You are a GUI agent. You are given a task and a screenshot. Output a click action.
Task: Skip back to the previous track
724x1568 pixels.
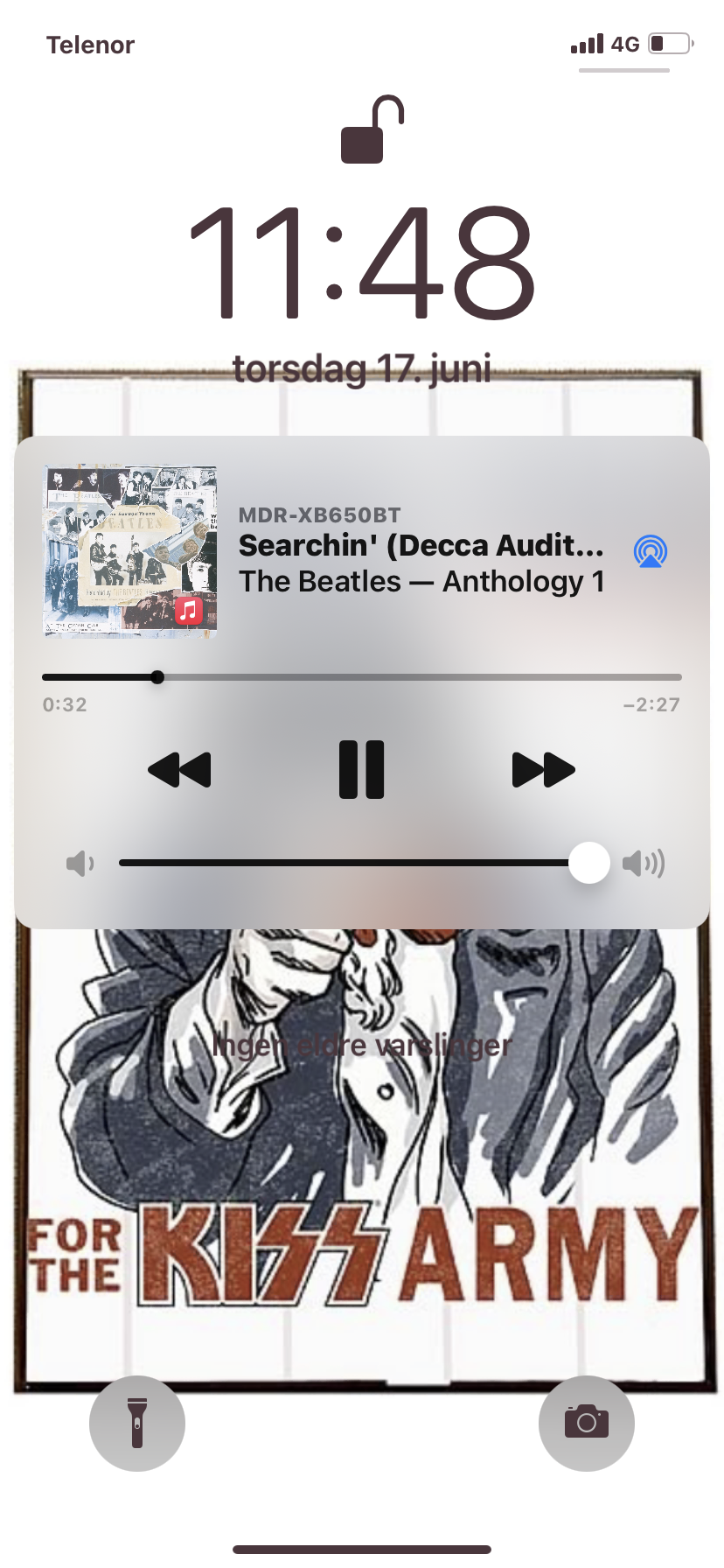tap(180, 770)
